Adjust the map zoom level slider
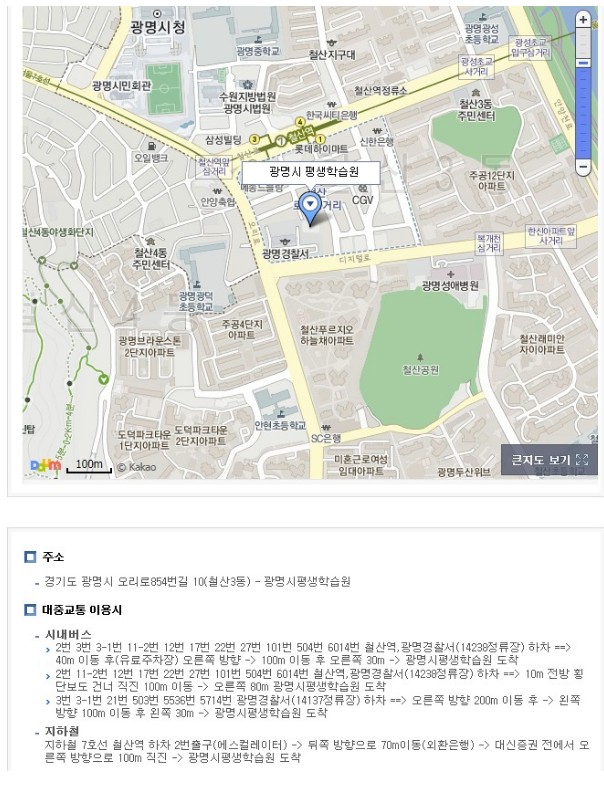Viewport: 604px width, 793px height. pos(584,64)
